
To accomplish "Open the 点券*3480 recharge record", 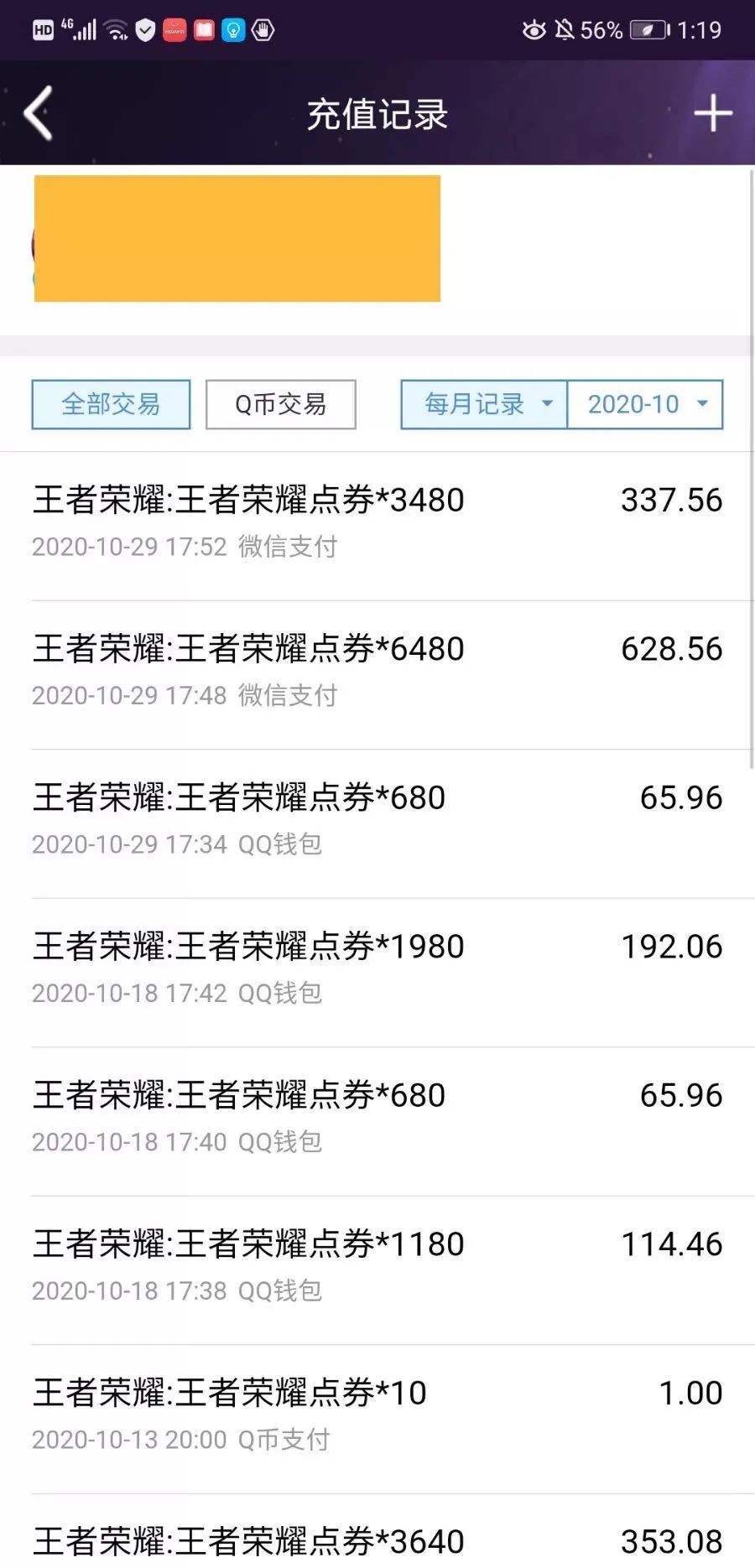I will pos(377,526).
